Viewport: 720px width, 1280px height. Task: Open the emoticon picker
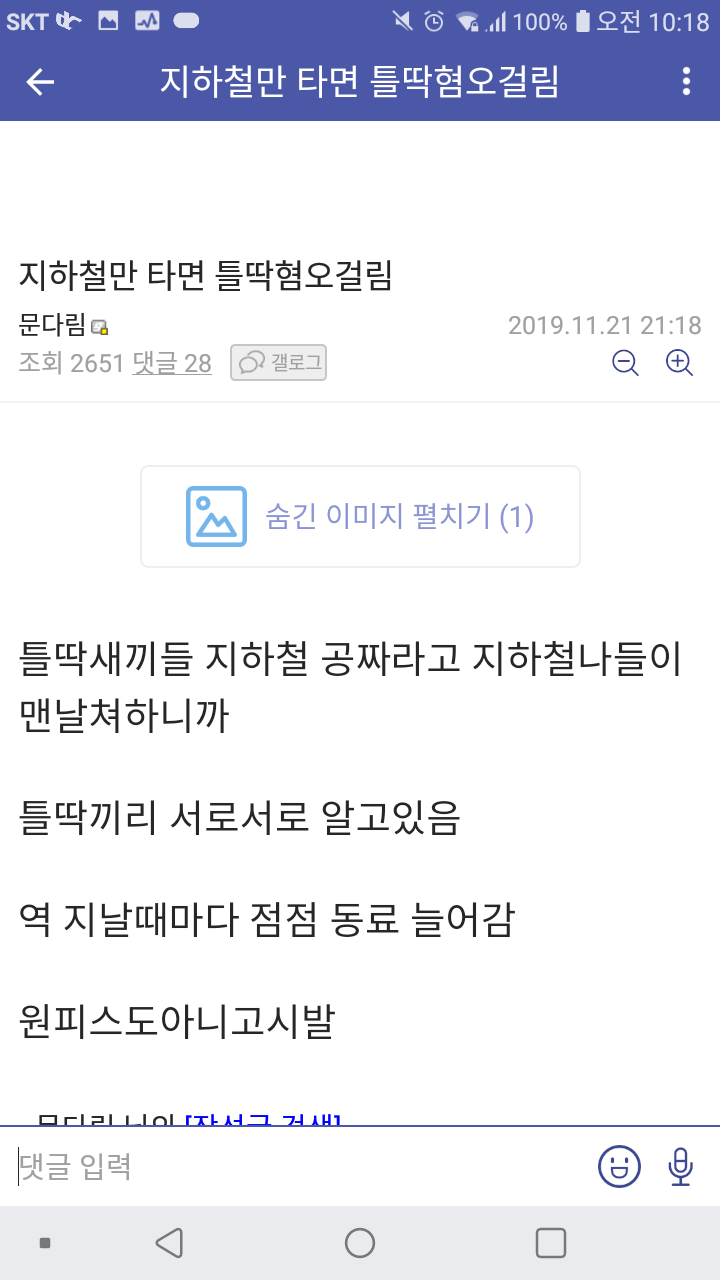[619, 1166]
